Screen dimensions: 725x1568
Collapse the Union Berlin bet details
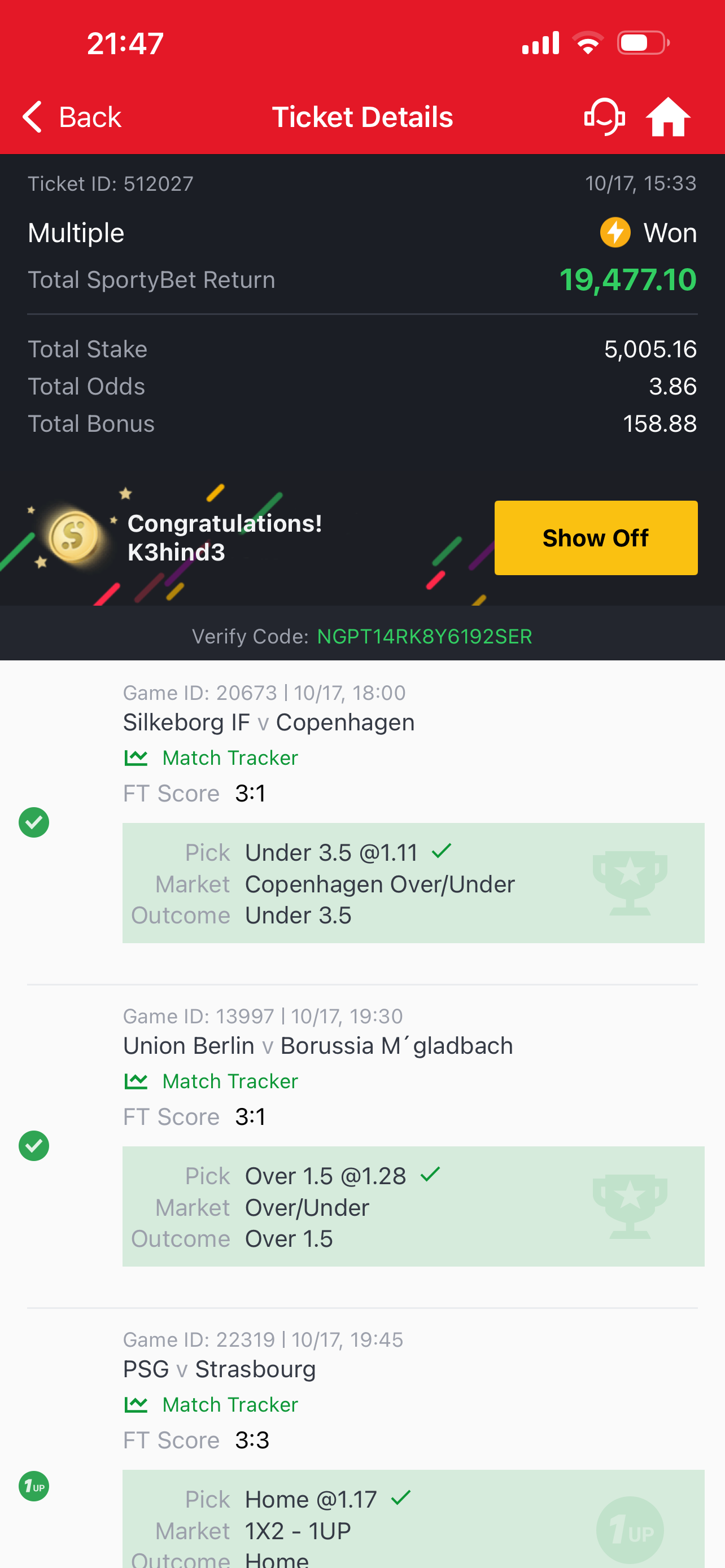[x=318, y=1045]
